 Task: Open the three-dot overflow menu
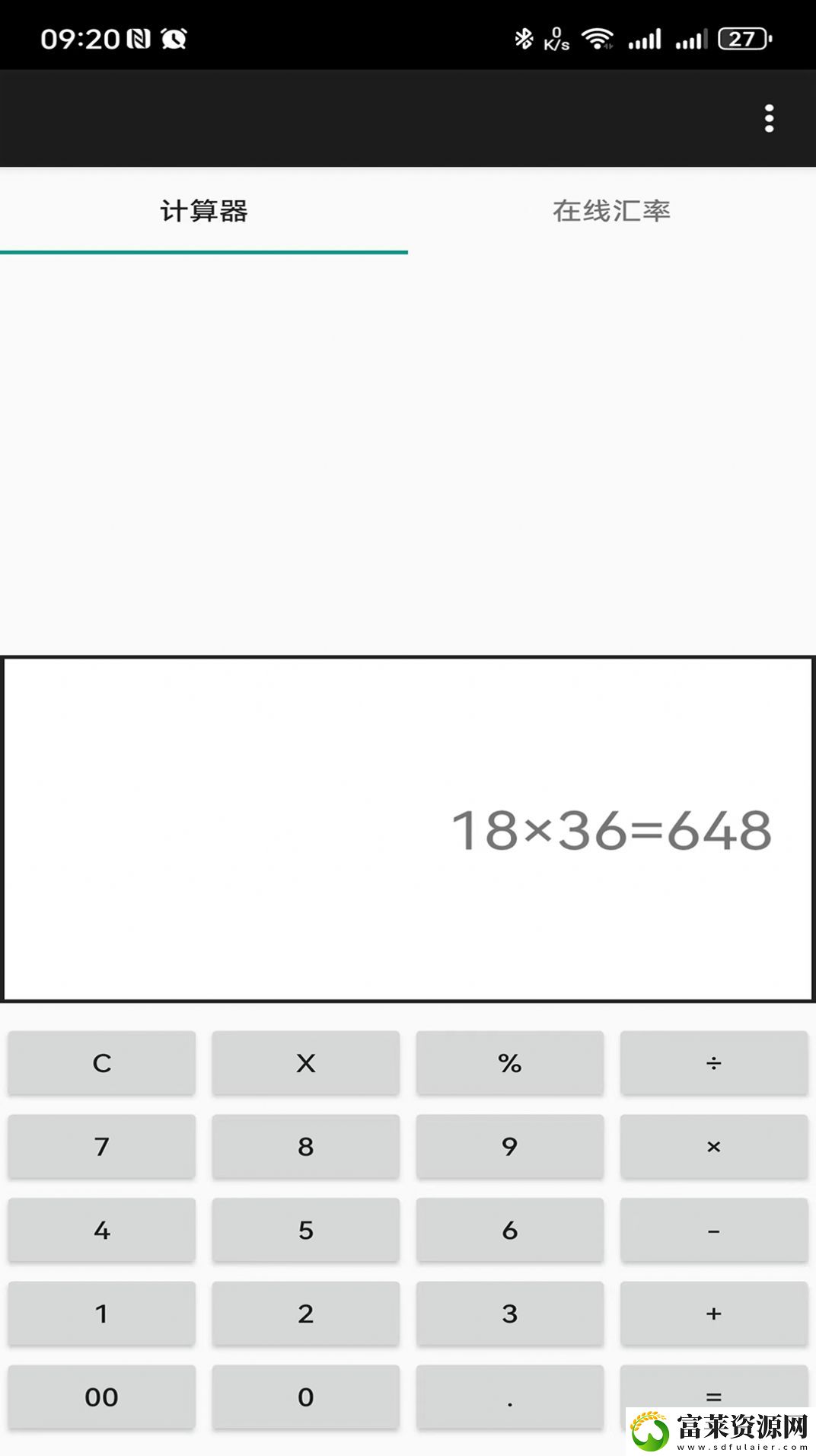tap(769, 119)
